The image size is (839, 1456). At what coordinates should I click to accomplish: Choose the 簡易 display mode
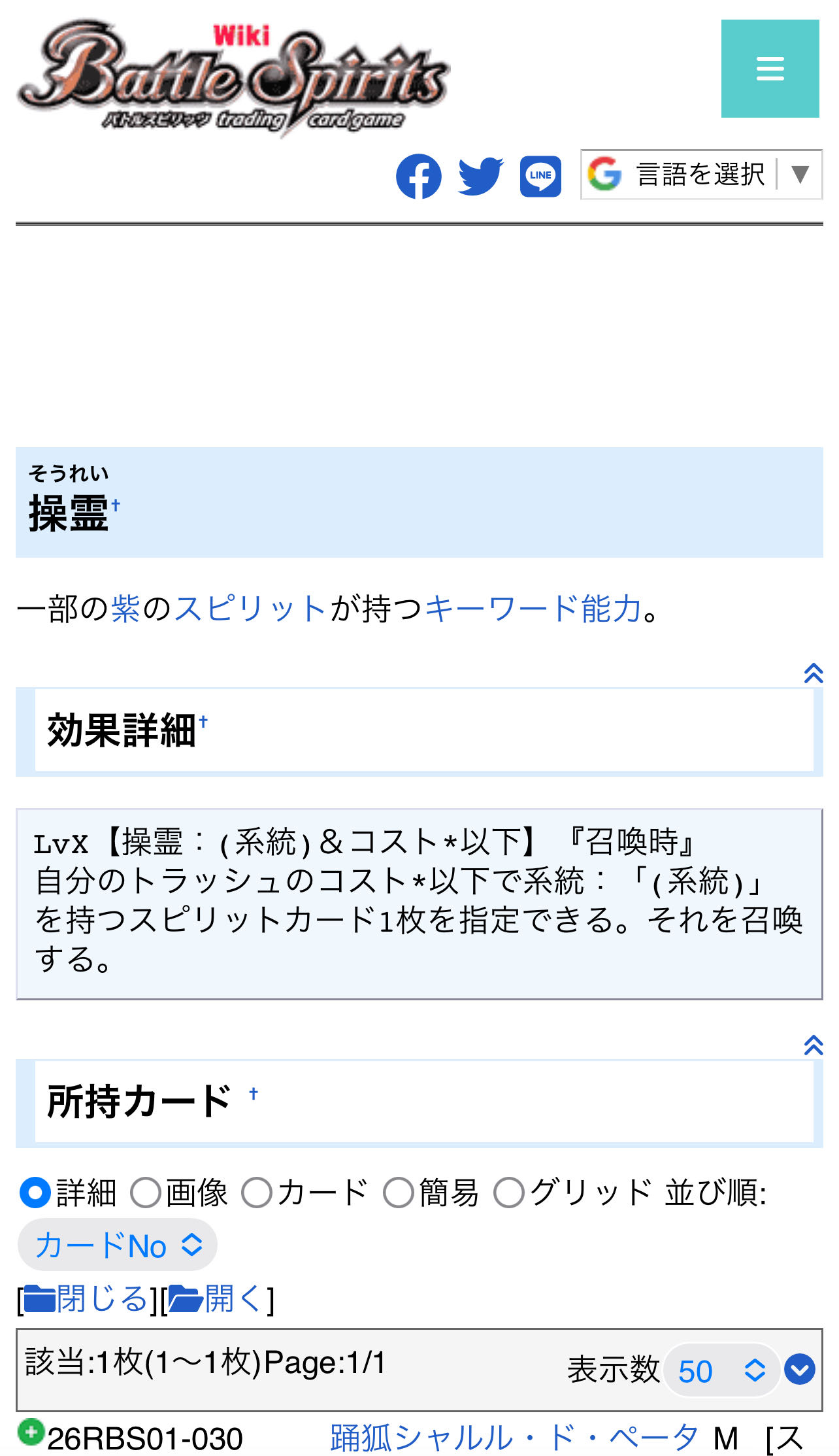pos(398,1193)
